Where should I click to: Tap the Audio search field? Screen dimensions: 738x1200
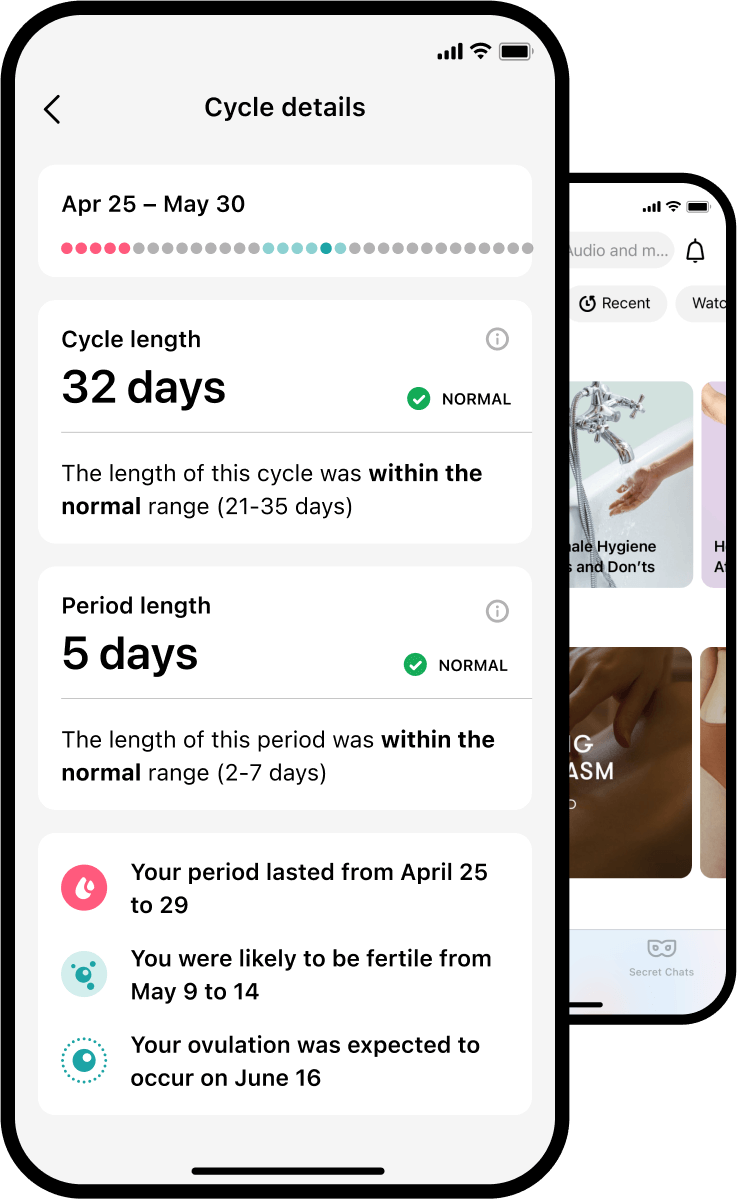pyautogui.click(x=620, y=250)
